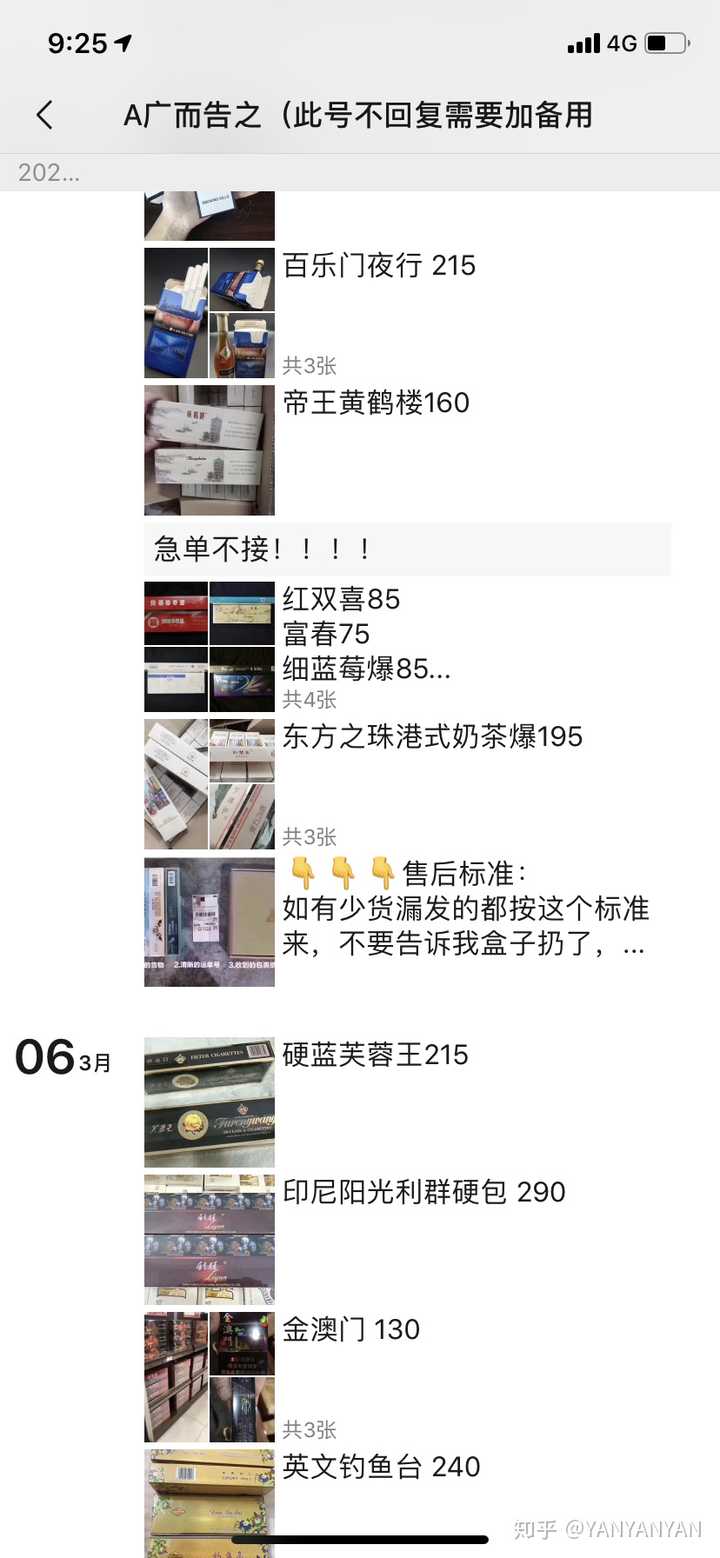Open the 百乐门夜行 cigarette photo thumbnail
The image size is (720, 1558).
click(x=209, y=310)
